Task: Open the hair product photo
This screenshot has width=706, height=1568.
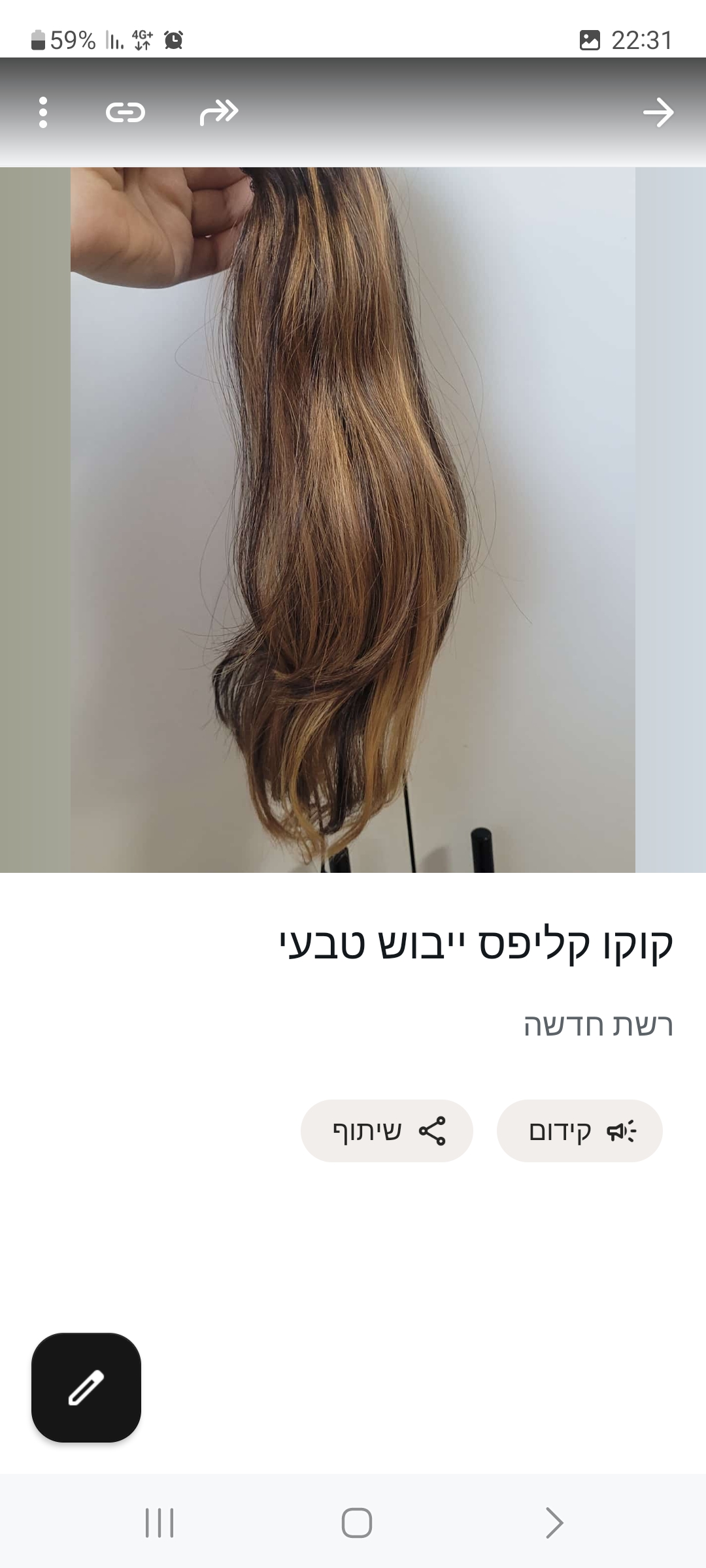Action: (x=353, y=519)
